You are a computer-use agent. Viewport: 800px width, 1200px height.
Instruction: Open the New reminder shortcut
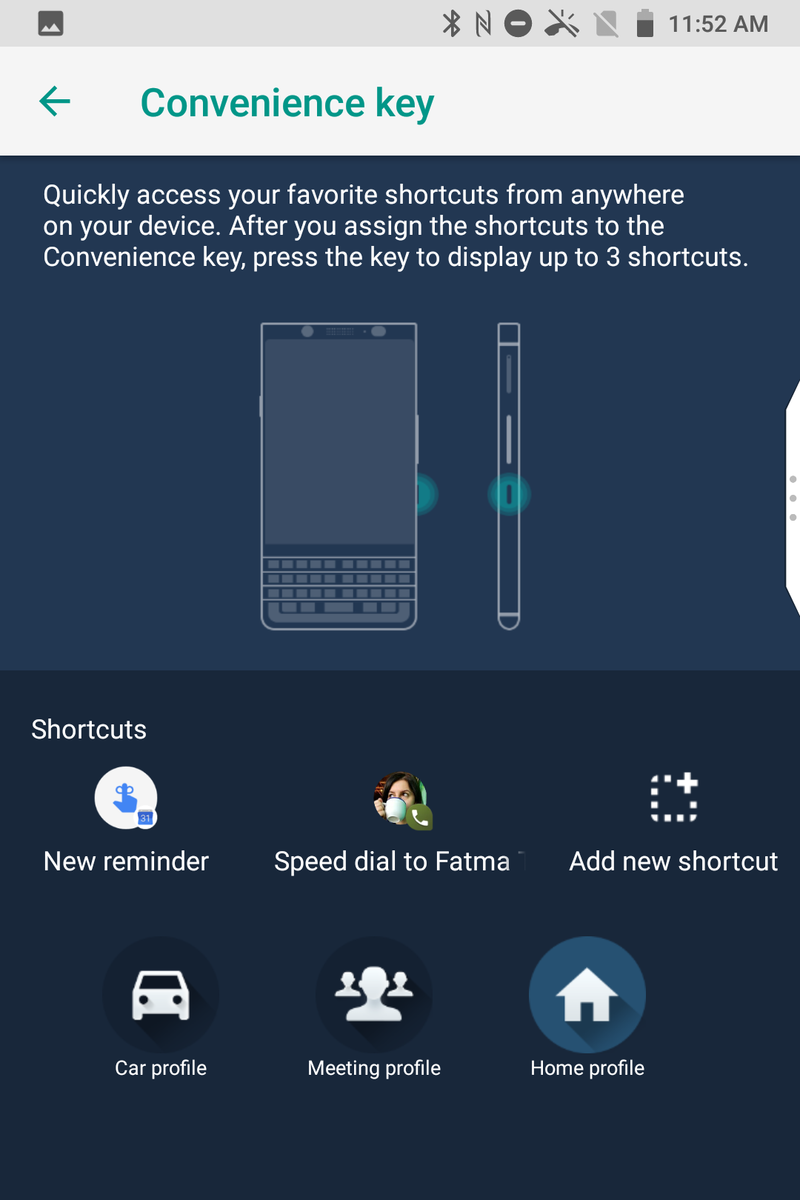[126, 820]
